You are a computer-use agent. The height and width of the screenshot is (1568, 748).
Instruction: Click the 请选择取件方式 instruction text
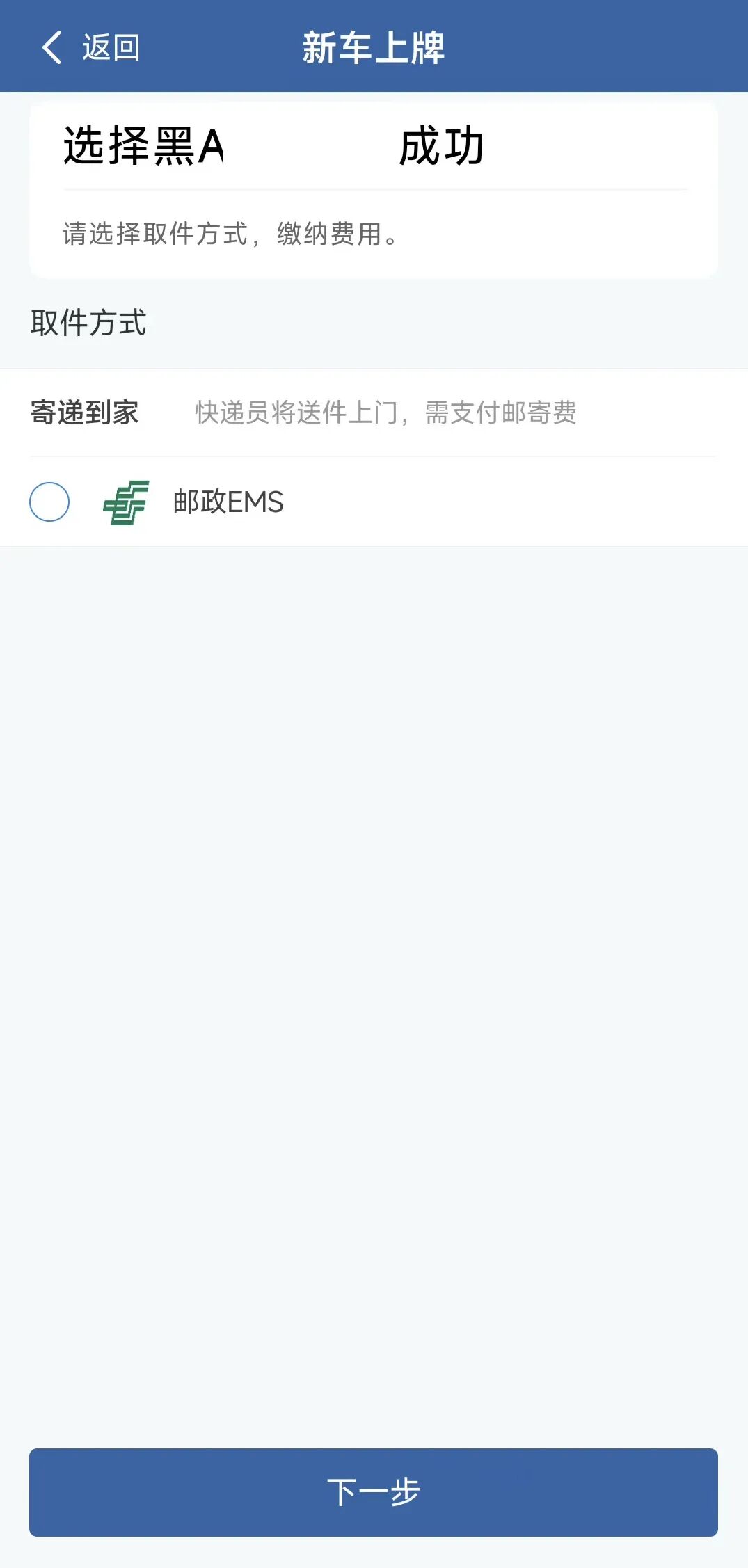tap(230, 234)
